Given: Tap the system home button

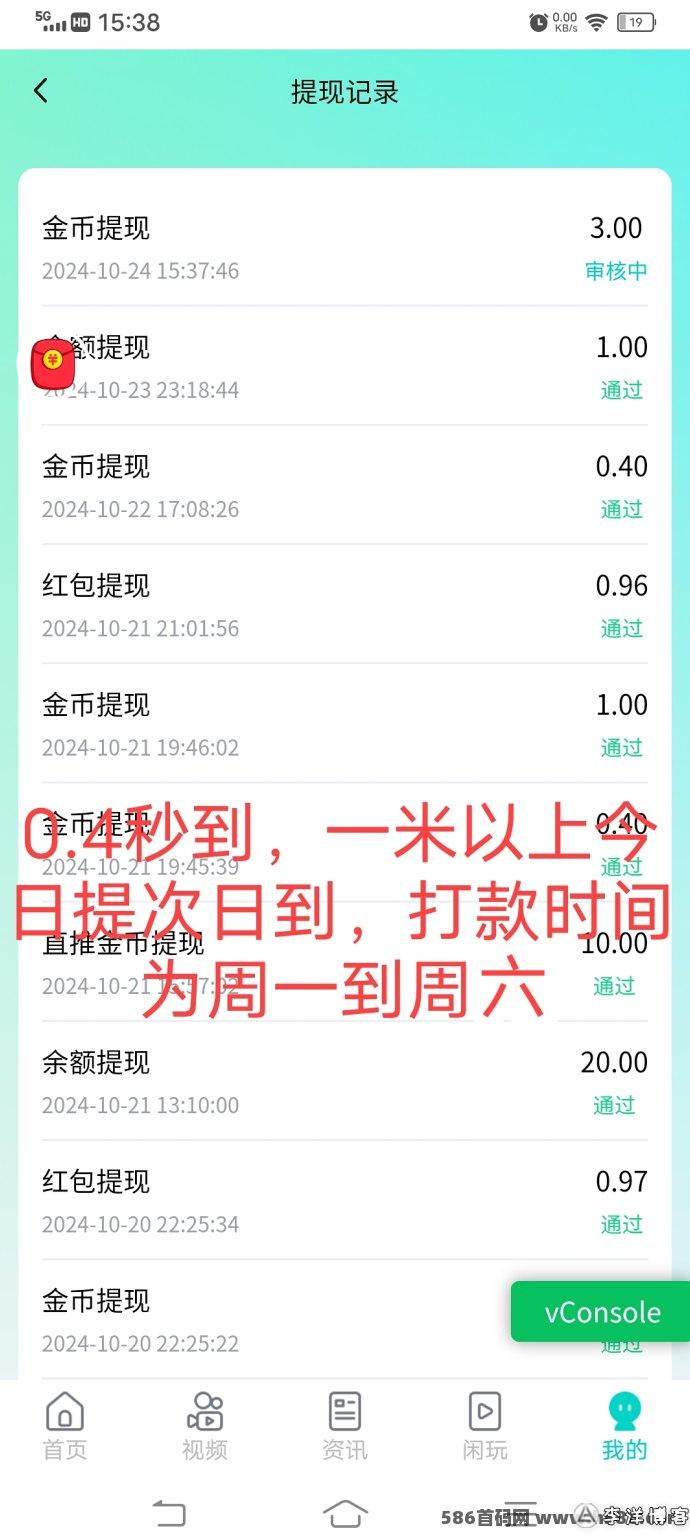Looking at the screenshot, I should click(345, 1513).
